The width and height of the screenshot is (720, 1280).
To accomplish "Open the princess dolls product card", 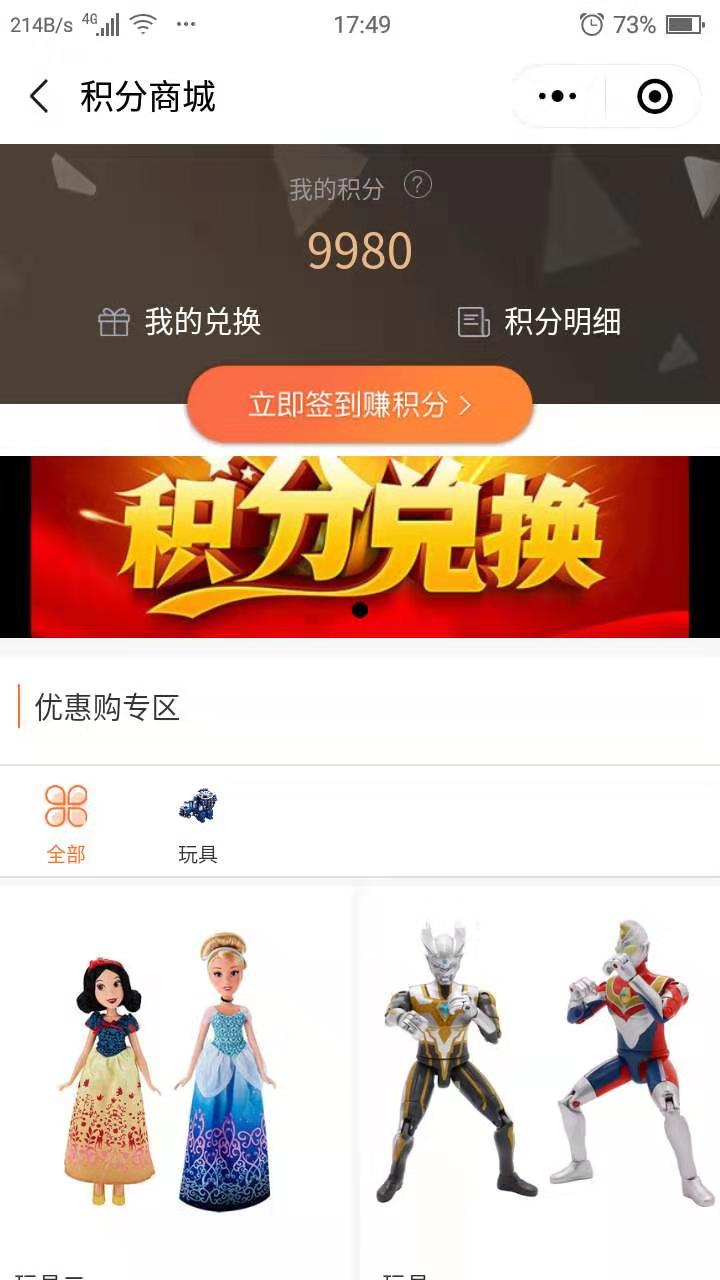I will [175, 1070].
